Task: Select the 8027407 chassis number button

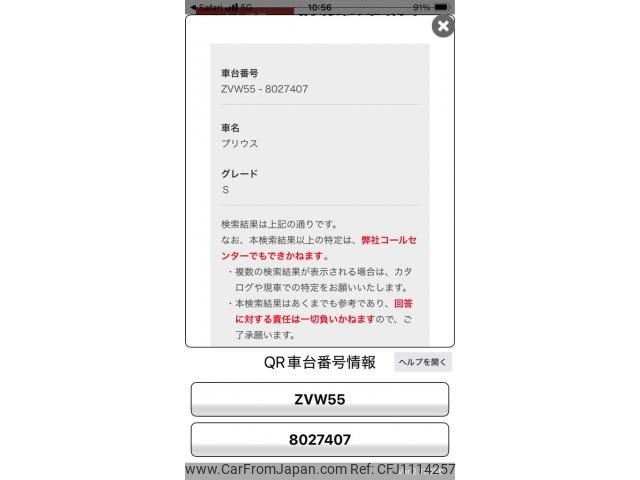Action: 320,439
